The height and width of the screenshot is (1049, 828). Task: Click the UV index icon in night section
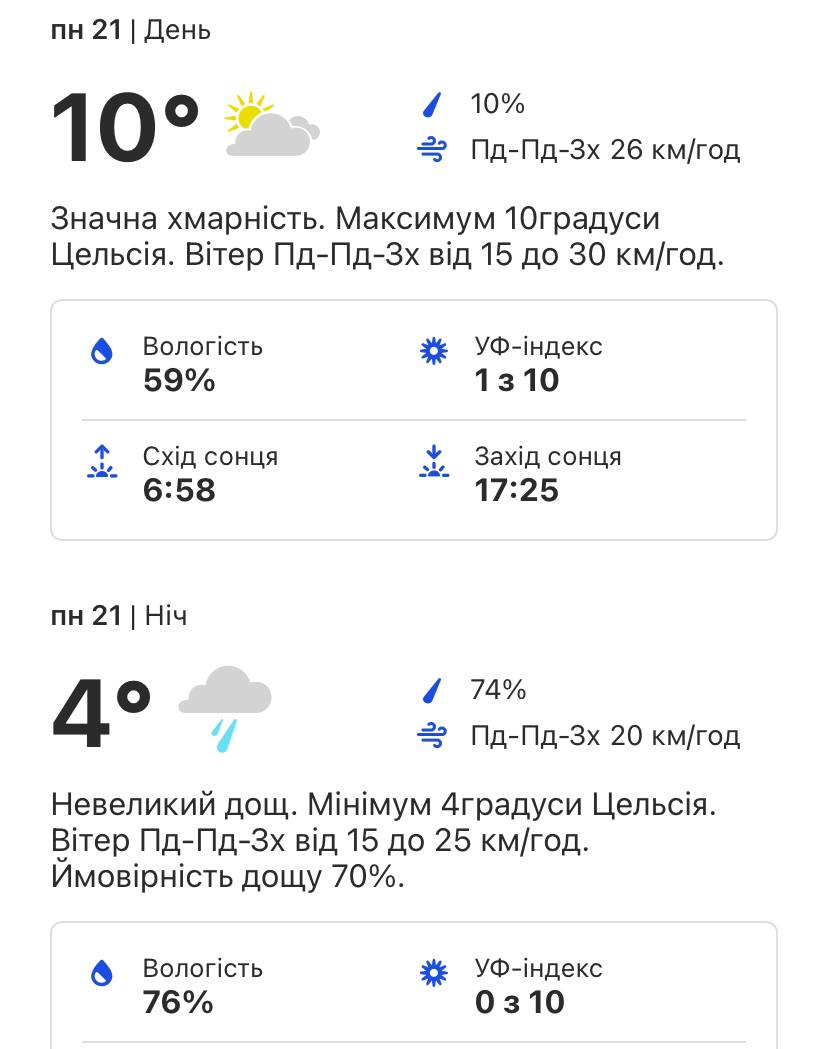point(434,972)
